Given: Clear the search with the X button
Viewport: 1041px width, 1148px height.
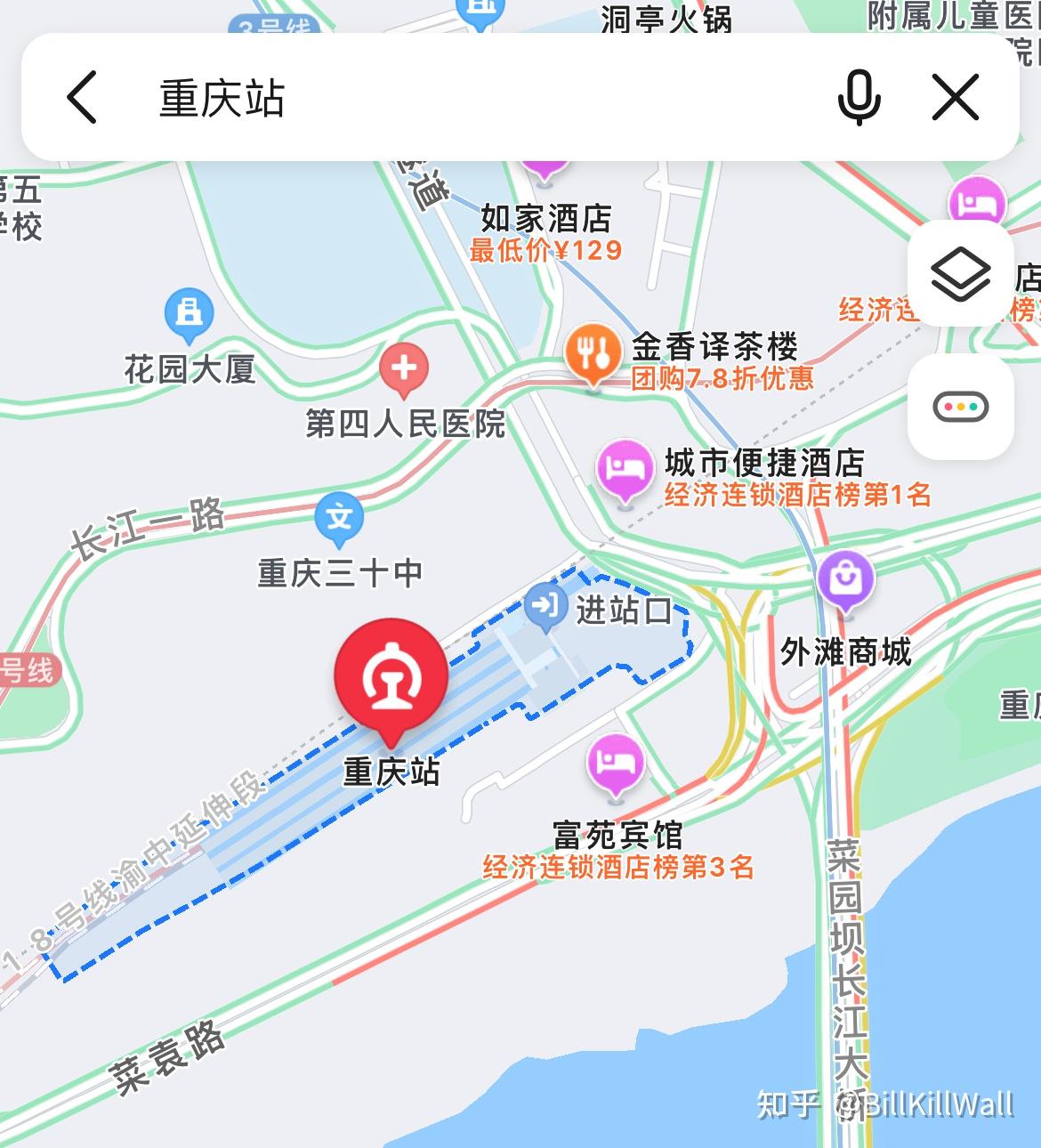Looking at the screenshot, I should (956, 98).
